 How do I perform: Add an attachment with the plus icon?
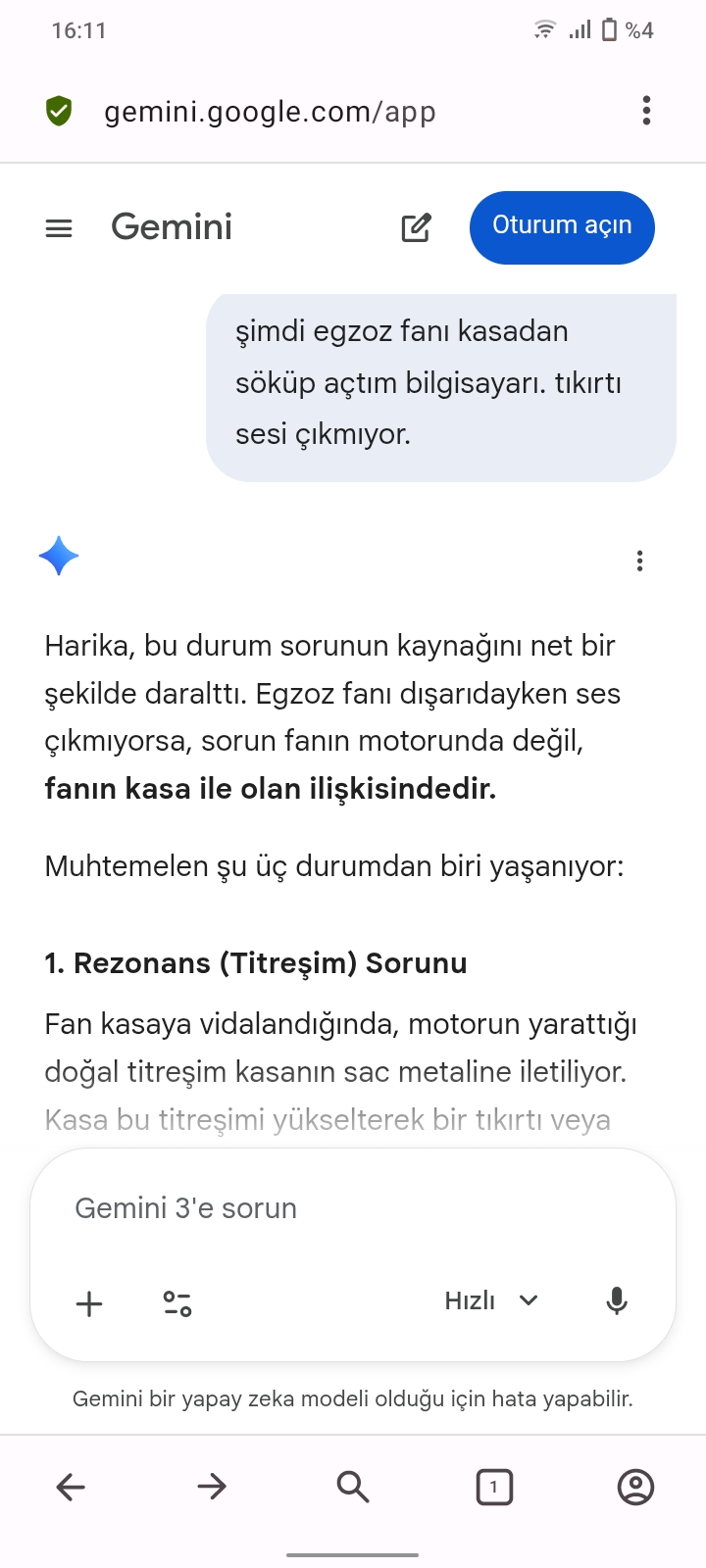click(89, 1303)
